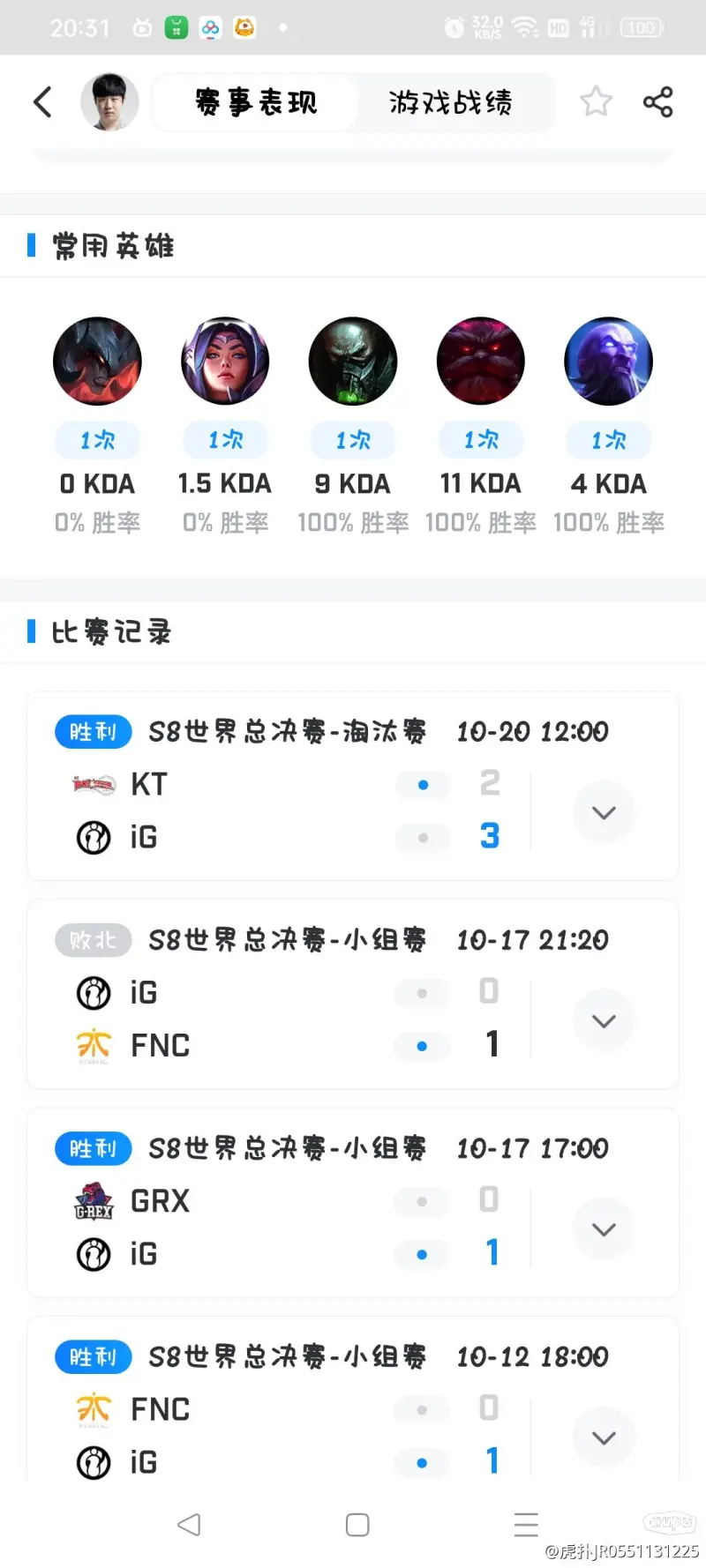The image size is (706, 1568).
Task: Expand the 10-17 21:20 iG vs FNC match
Action: pyautogui.click(x=604, y=1020)
